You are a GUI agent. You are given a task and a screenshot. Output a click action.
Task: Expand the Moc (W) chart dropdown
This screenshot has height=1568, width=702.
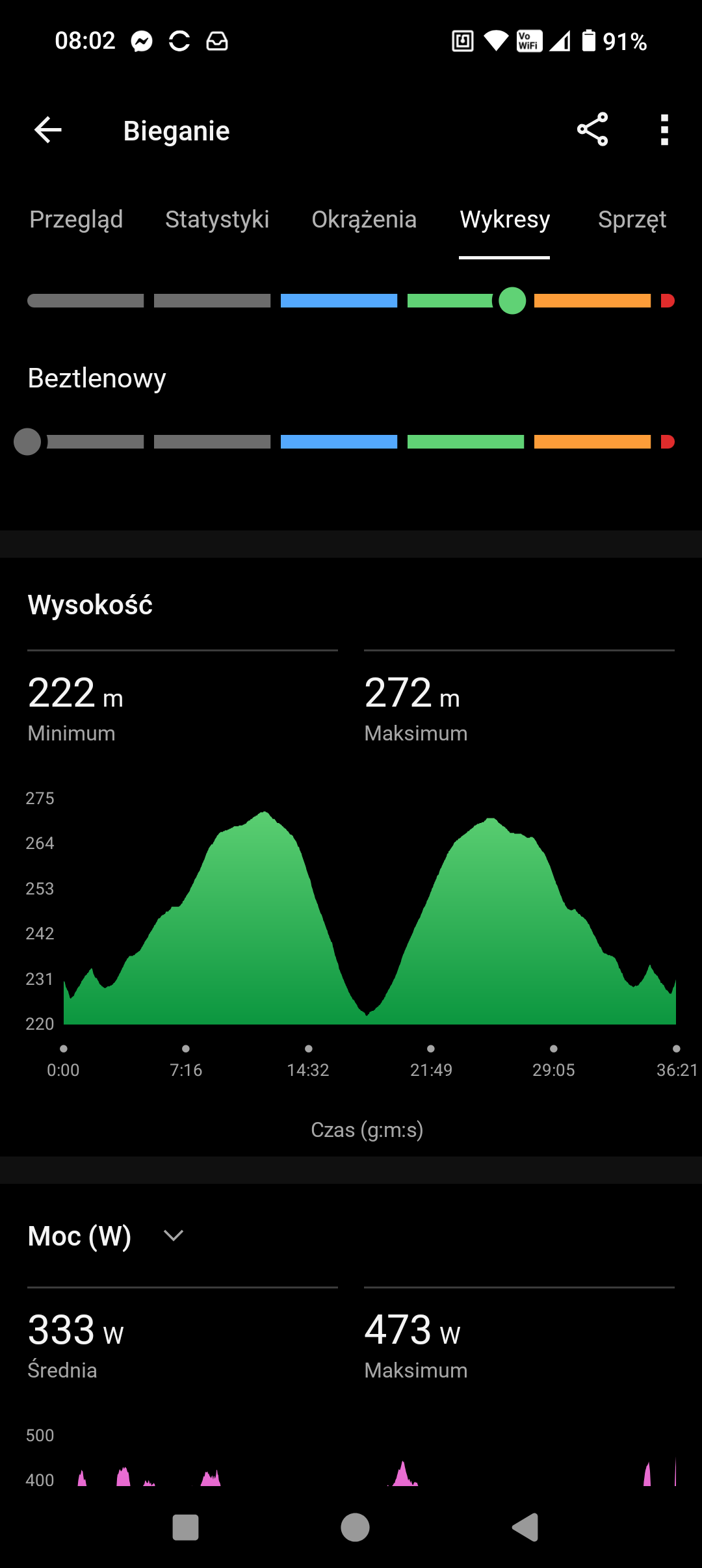[173, 1235]
